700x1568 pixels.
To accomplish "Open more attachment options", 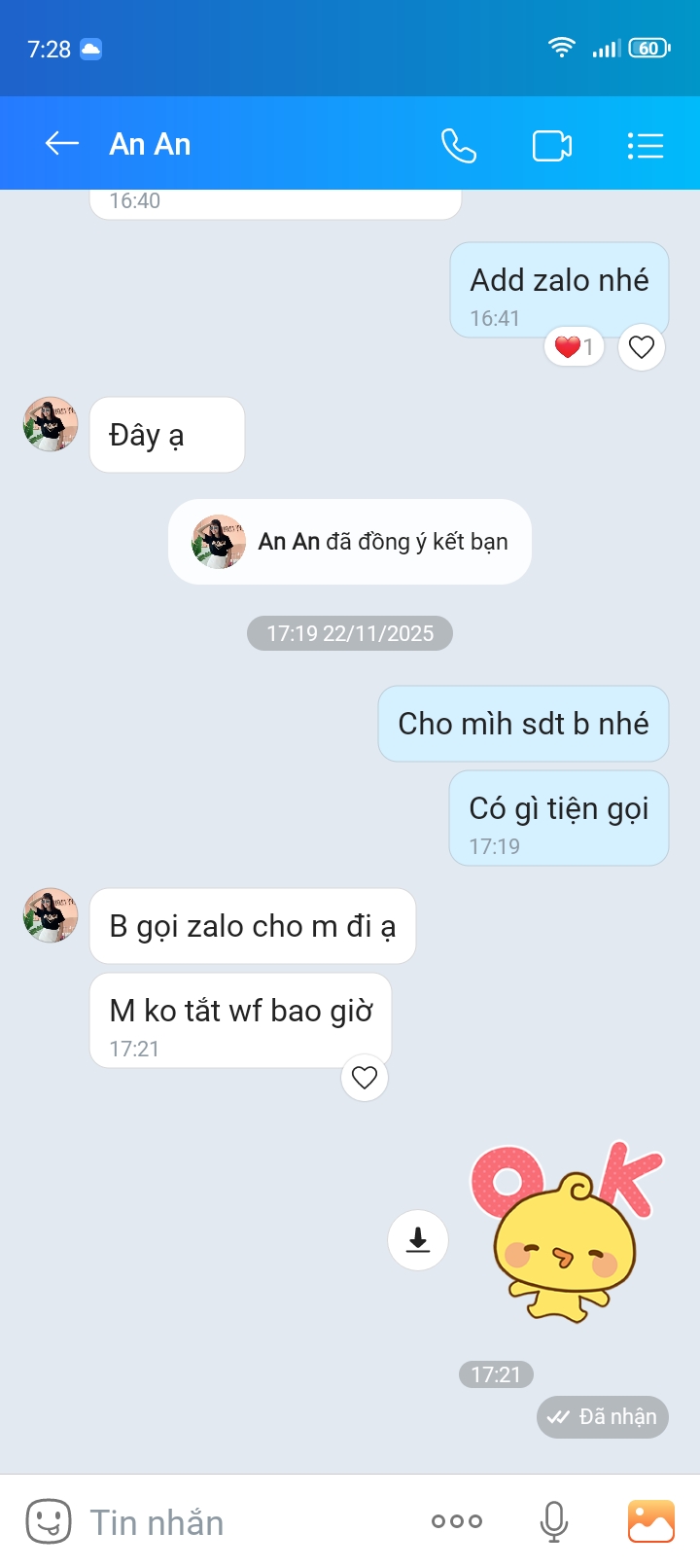I will click(457, 1521).
